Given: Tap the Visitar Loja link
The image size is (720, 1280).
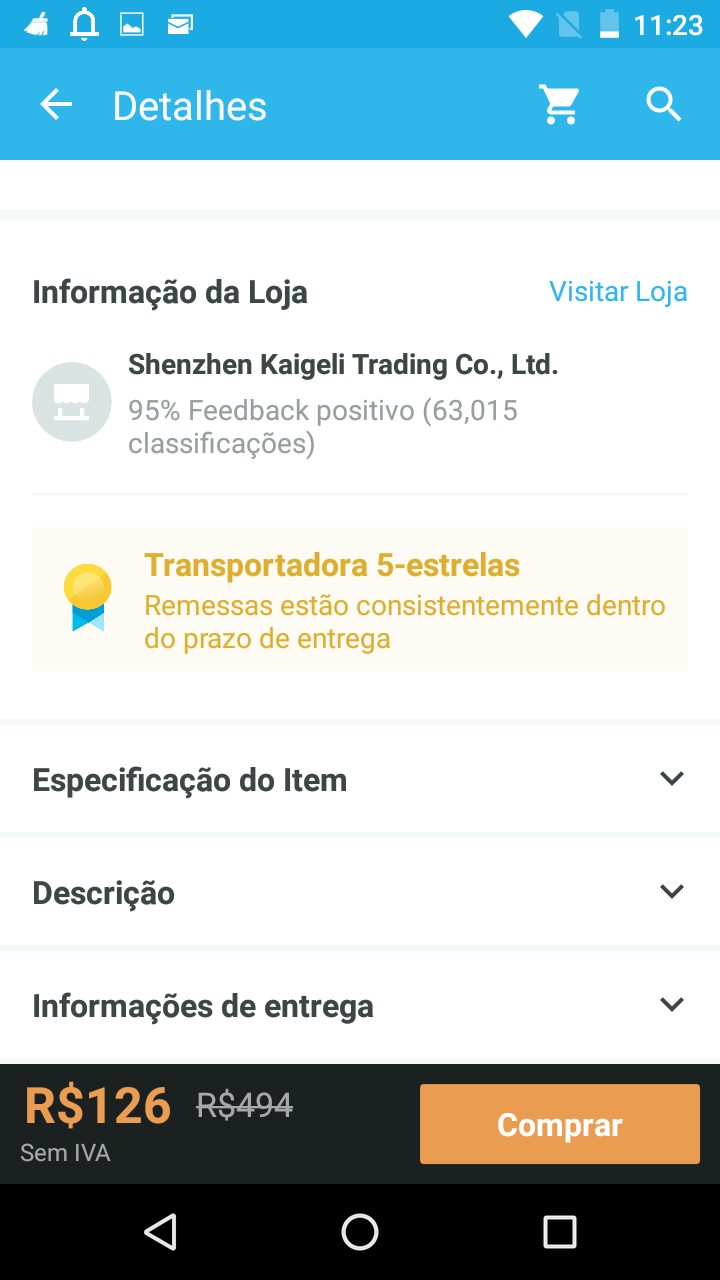Looking at the screenshot, I should tap(618, 291).
